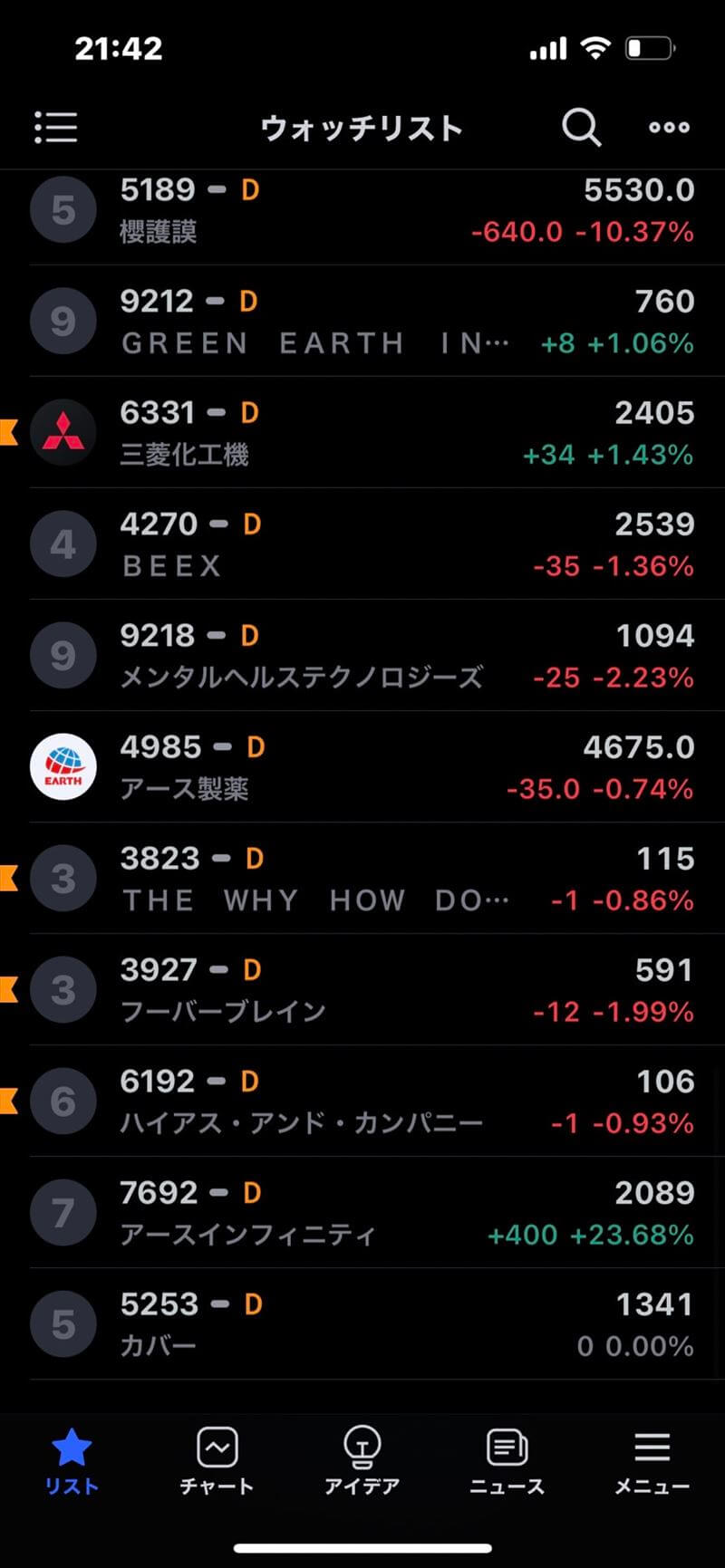Open 6192 ハイアス・アンド・カンパニー
The height and width of the screenshot is (1568, 725).
[x=362, y=1101]
